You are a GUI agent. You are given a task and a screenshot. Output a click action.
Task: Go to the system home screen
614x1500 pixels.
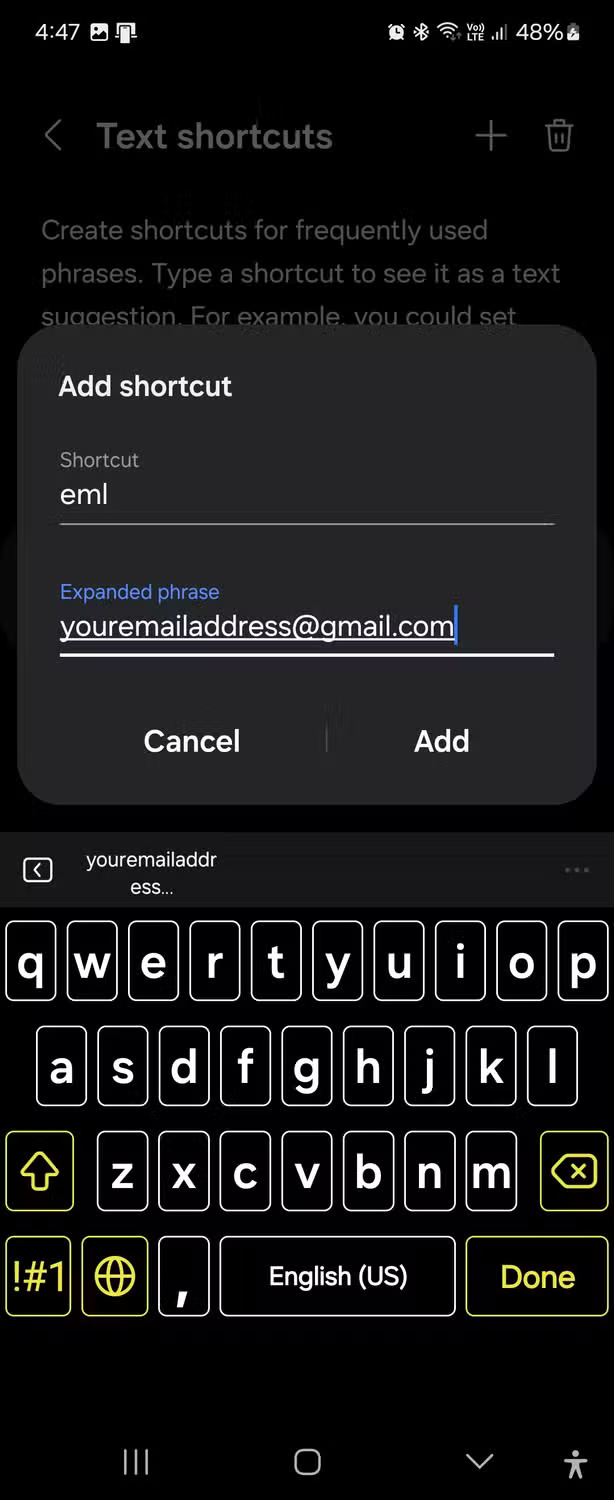307,1462
